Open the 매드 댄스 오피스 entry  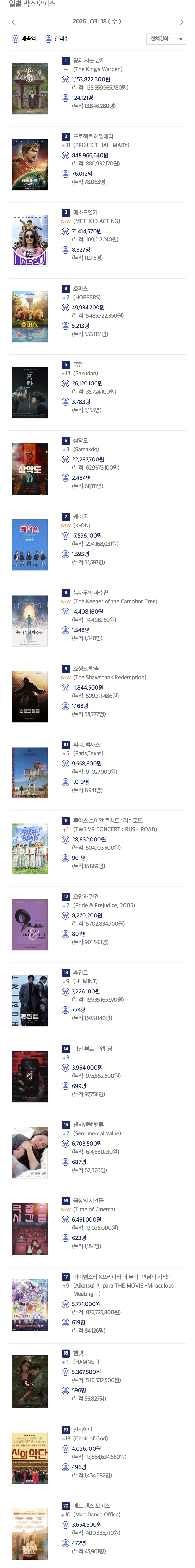(x=91, y=1505)
